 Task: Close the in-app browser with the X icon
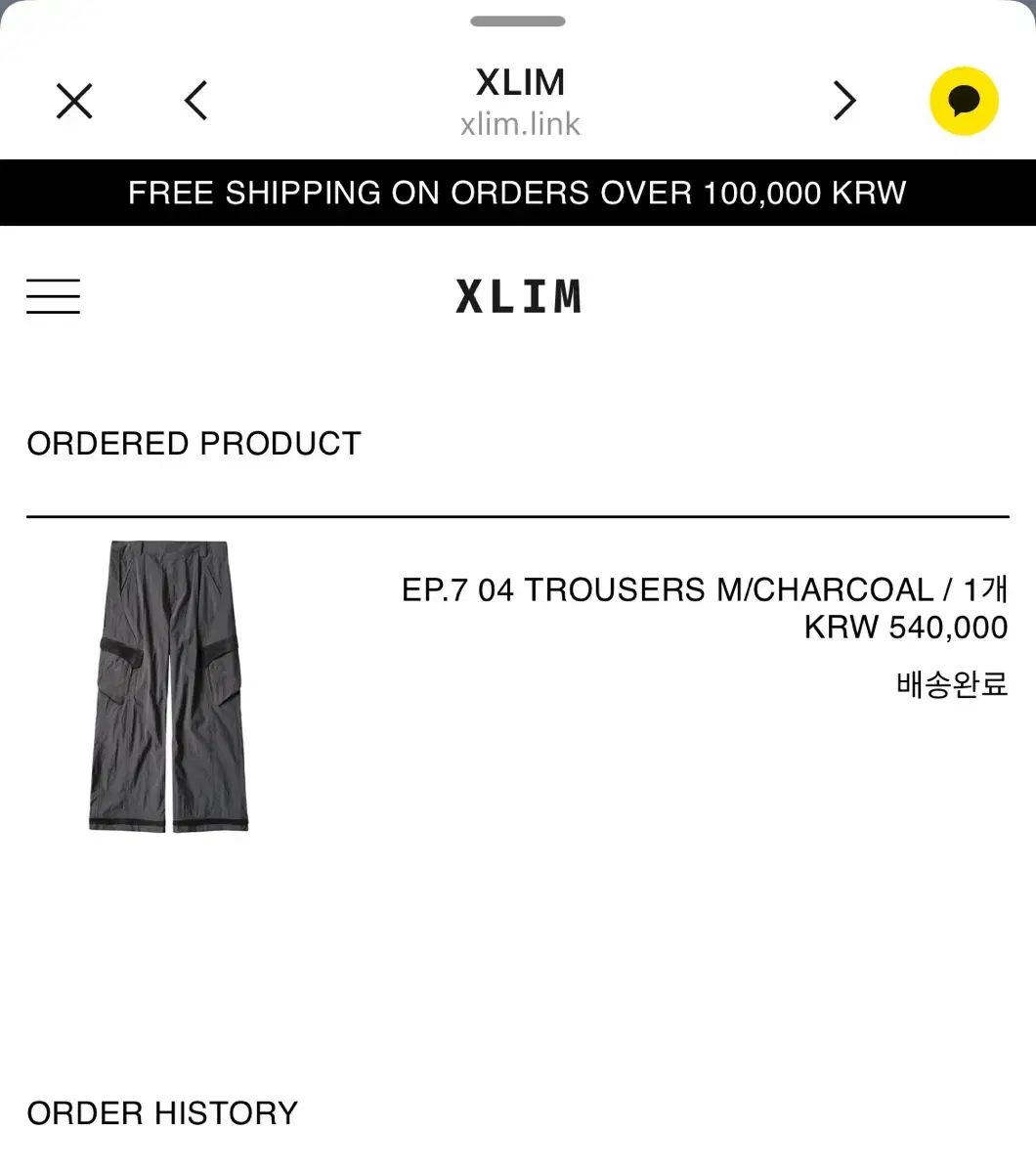coord(73,101)
